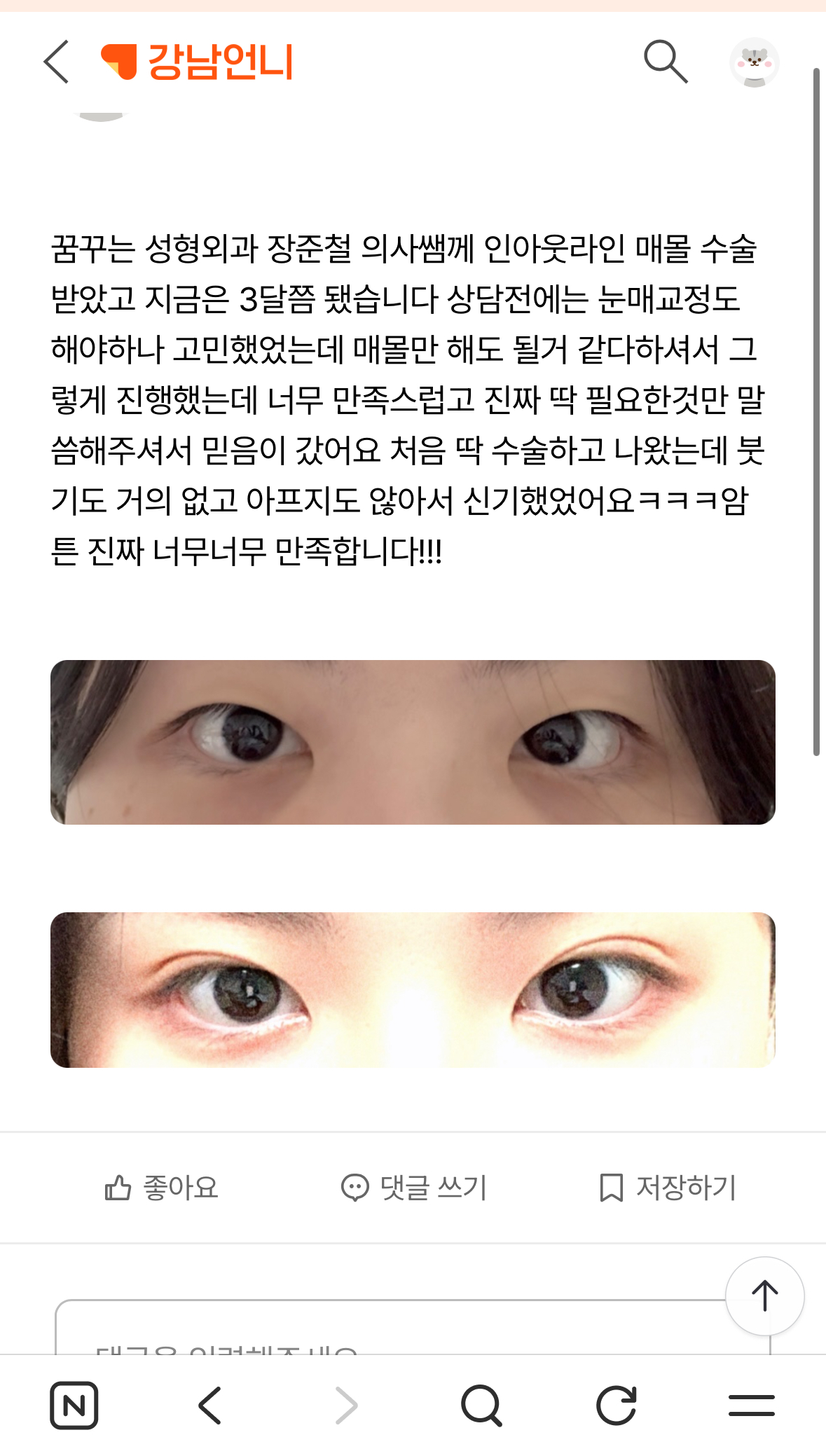
Task: Open the browser menu
Action: click(751, 1405)
